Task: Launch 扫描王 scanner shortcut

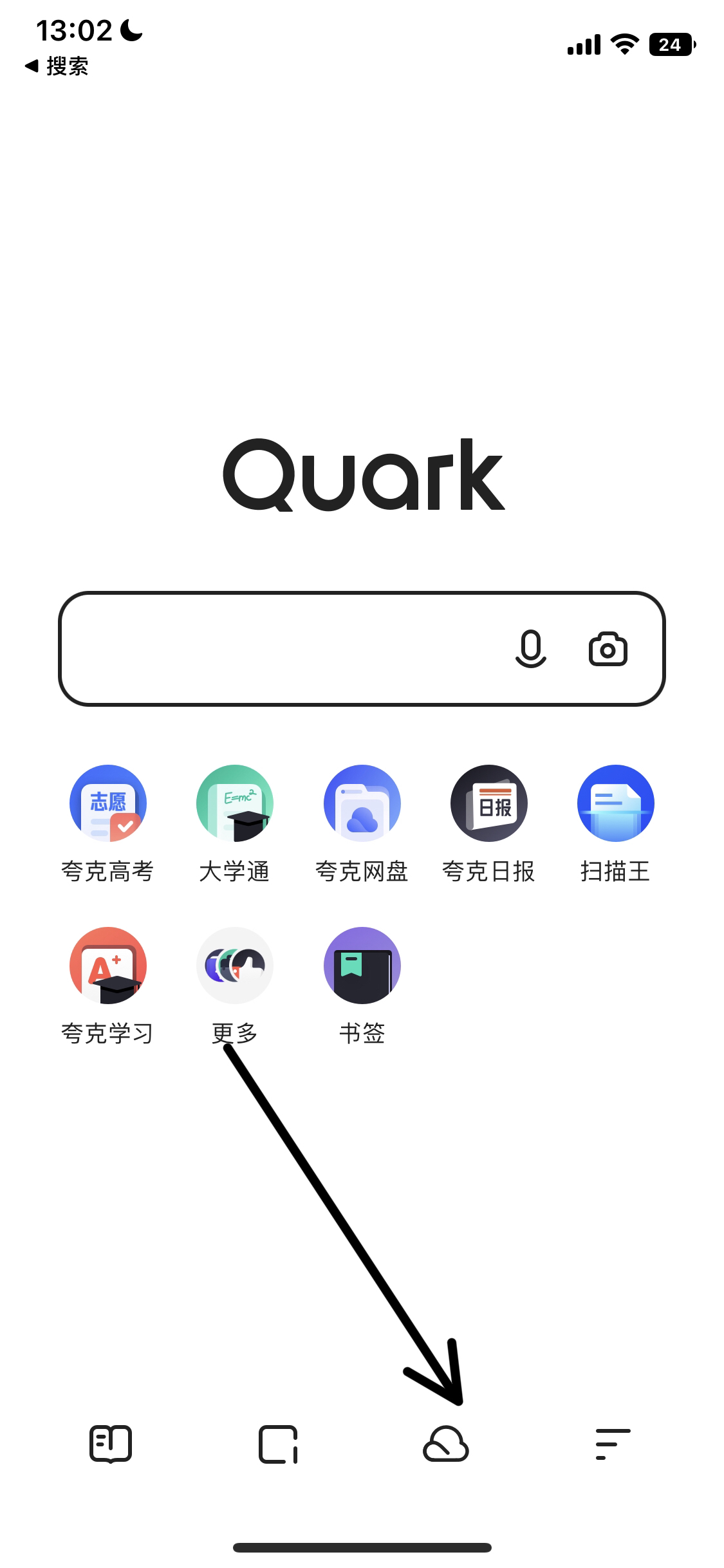Action: coord(616,803)
